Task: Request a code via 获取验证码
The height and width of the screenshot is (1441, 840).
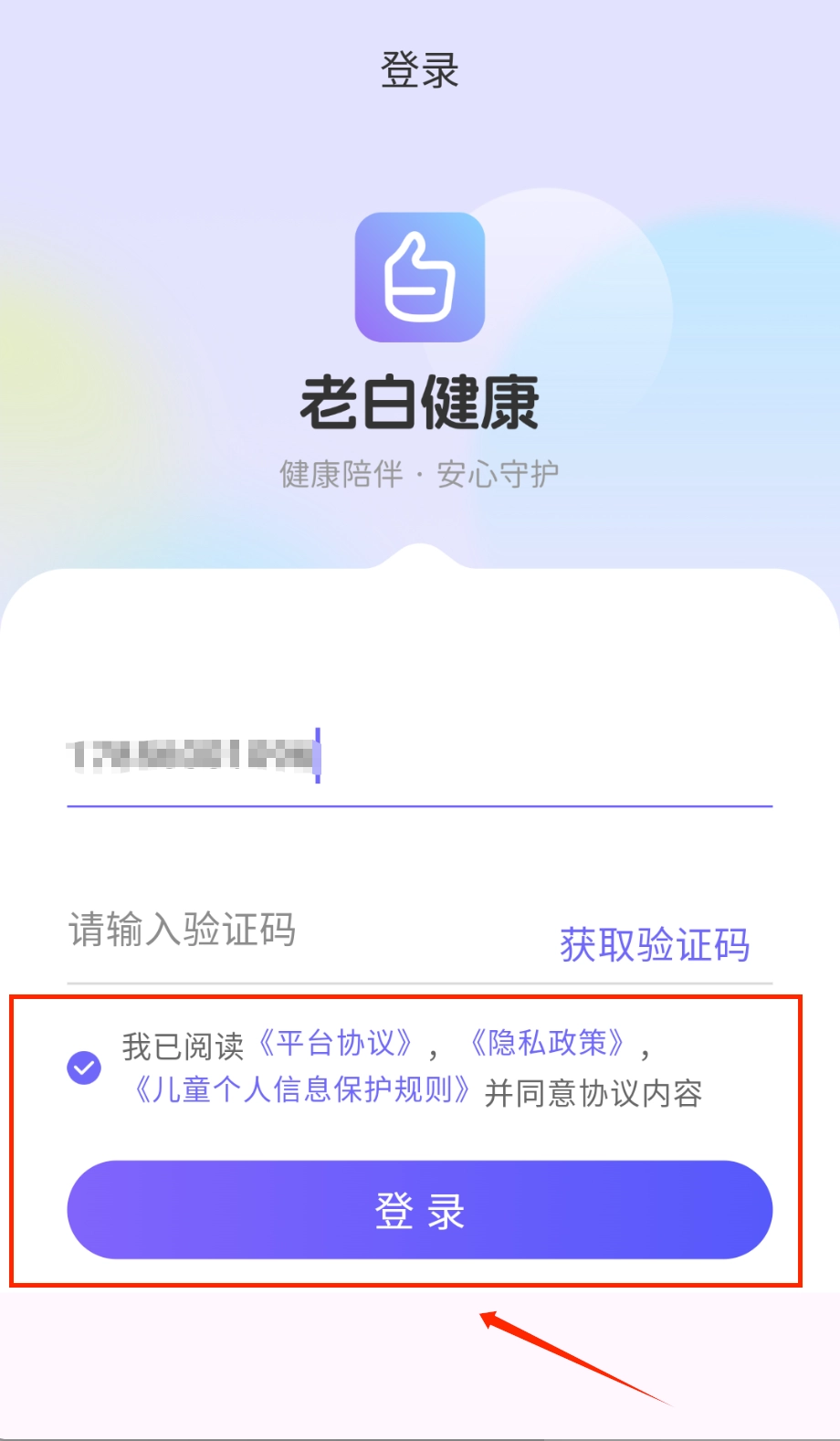Action: [x=655, y=944]
